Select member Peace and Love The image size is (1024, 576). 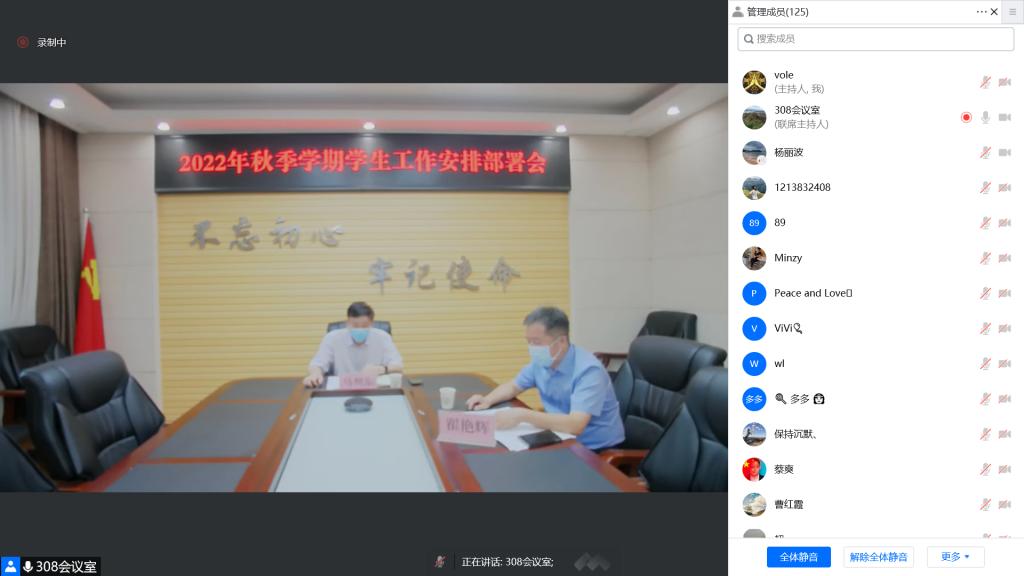pyautogui.click(x=812, y=293)
